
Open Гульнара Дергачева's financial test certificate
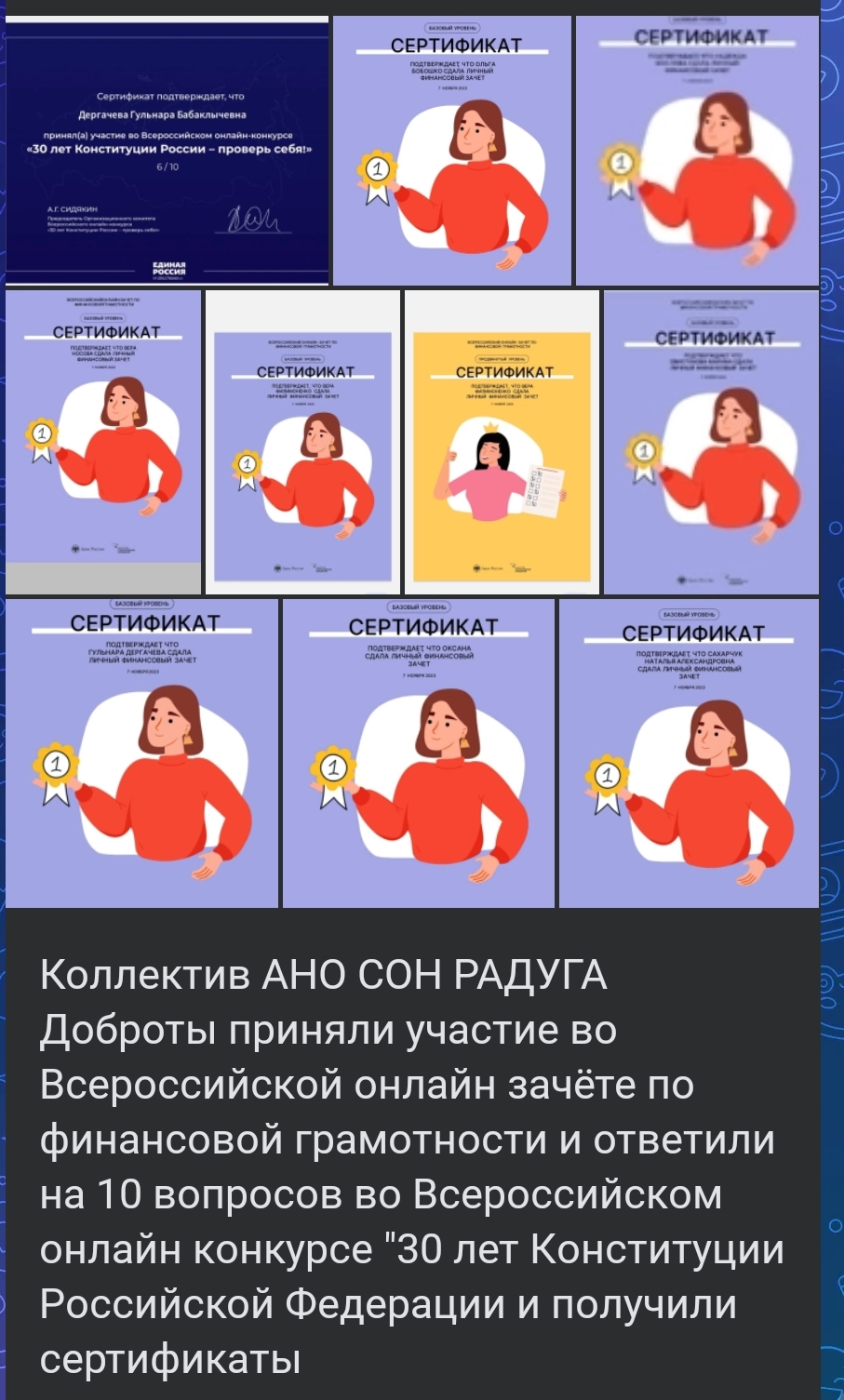click(142, 753)
